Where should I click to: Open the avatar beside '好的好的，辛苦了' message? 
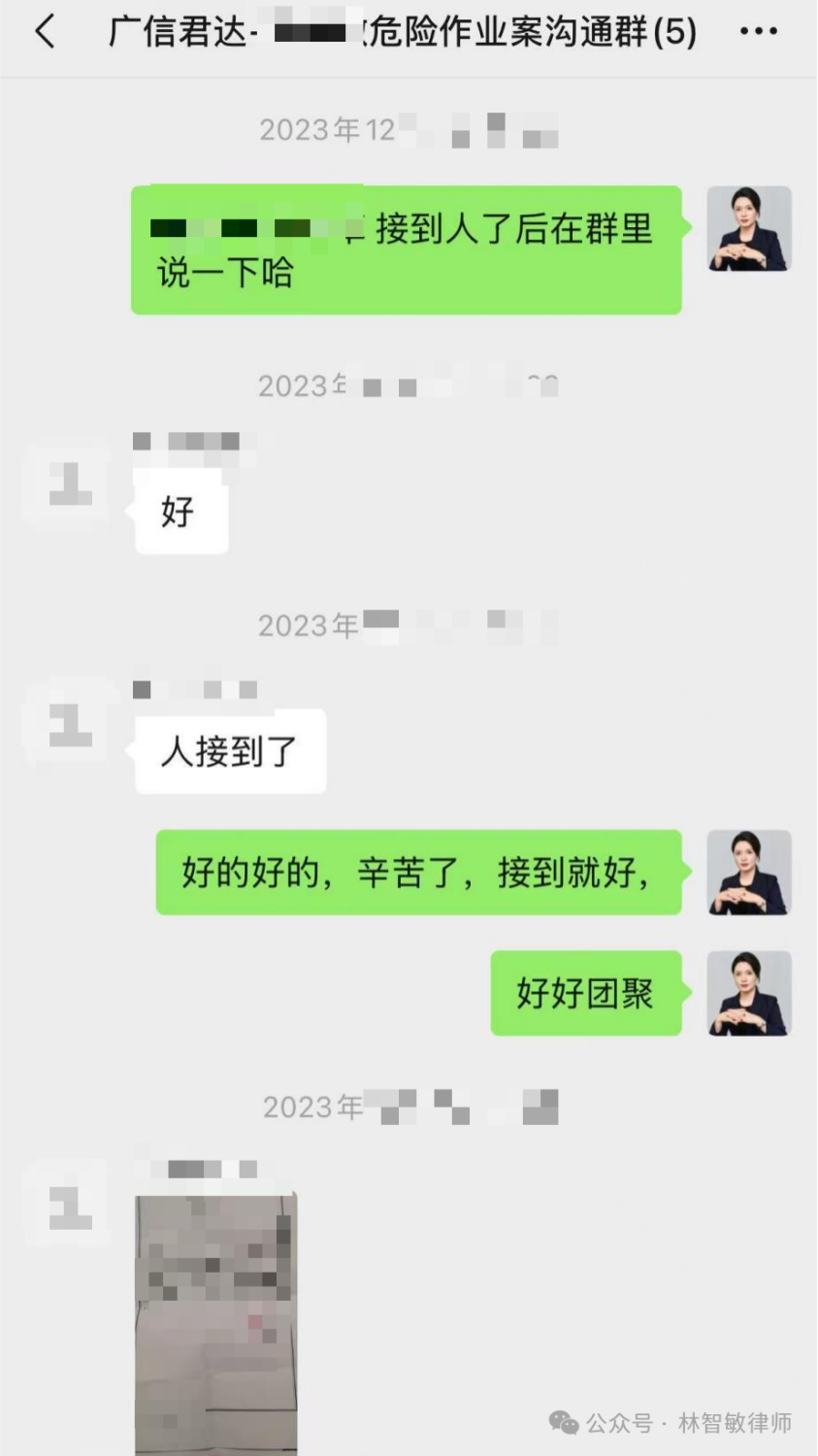click(749, 872)
